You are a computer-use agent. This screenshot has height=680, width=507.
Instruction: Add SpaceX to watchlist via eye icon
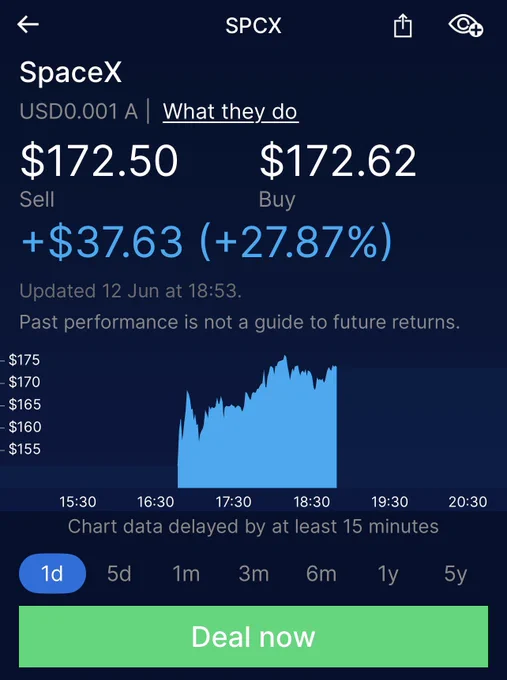coord(466,26)
